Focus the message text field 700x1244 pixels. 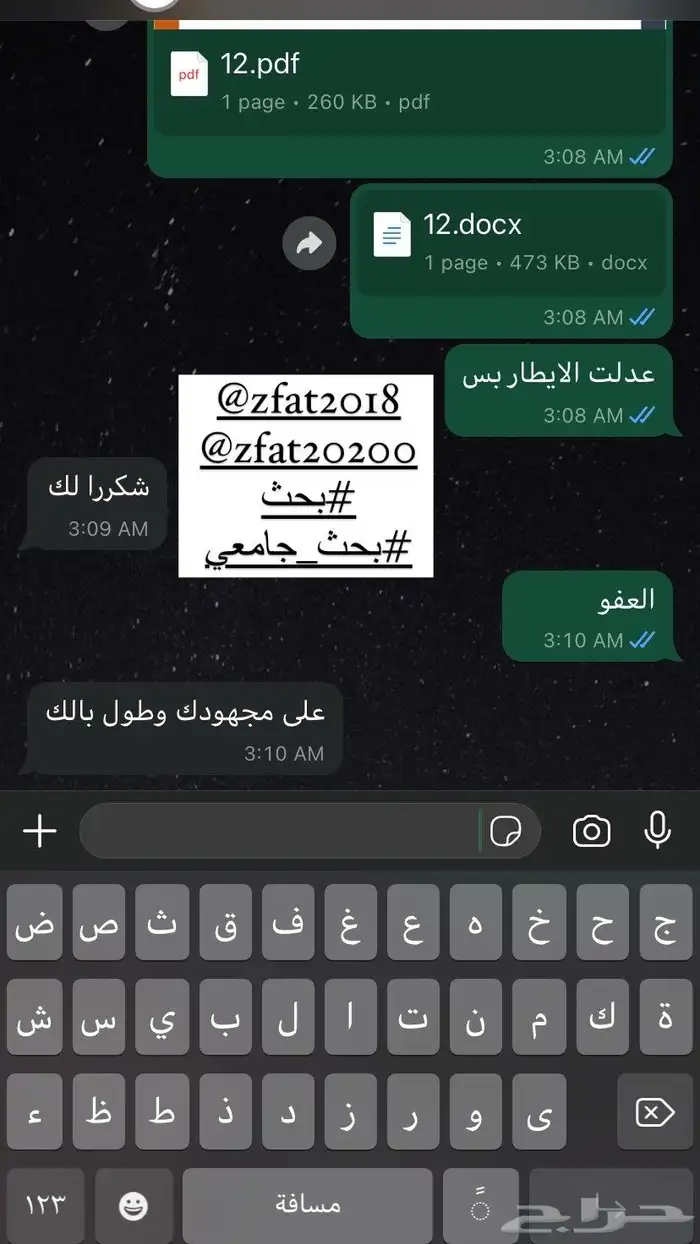click(280, 831)
